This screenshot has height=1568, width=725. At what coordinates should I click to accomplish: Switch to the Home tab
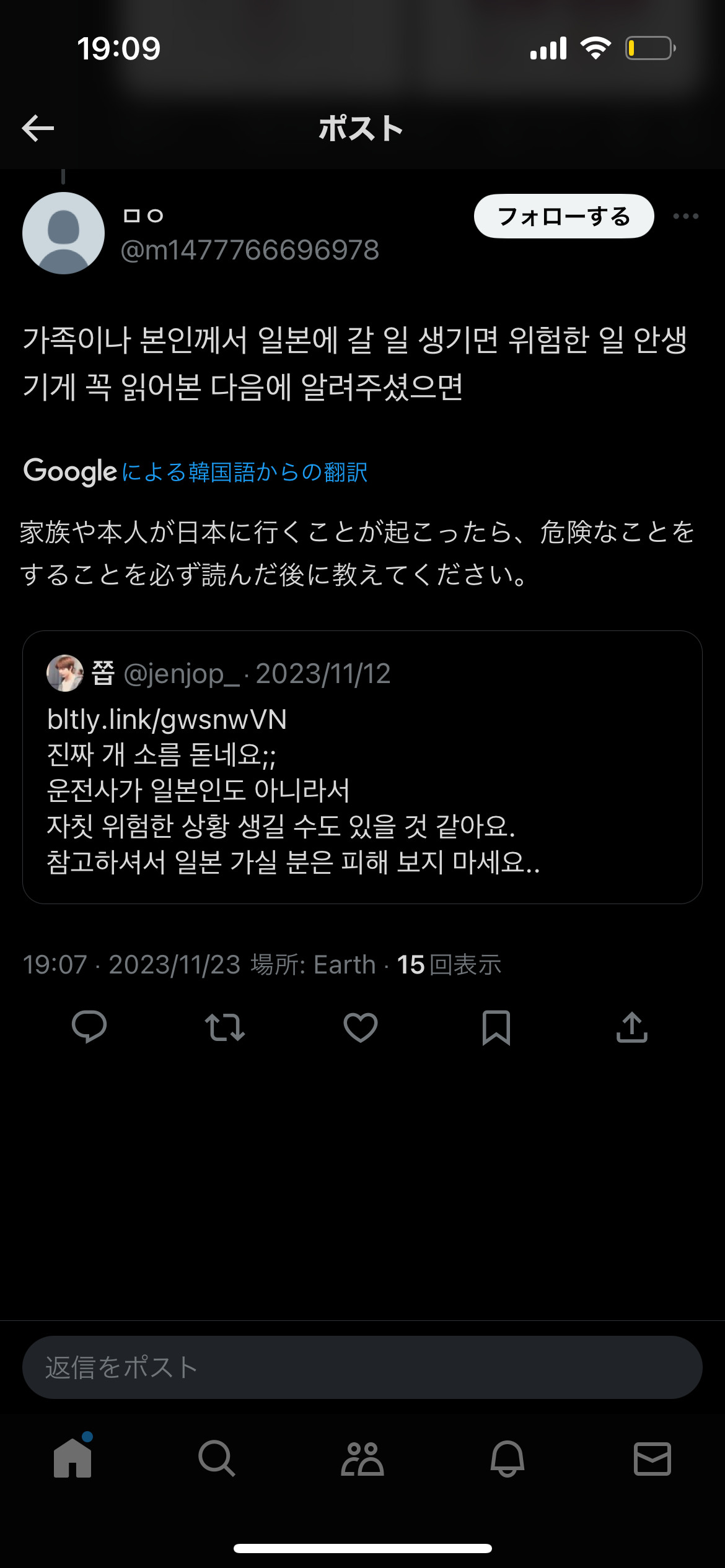pyautogui.click(x=72, y=1458)
